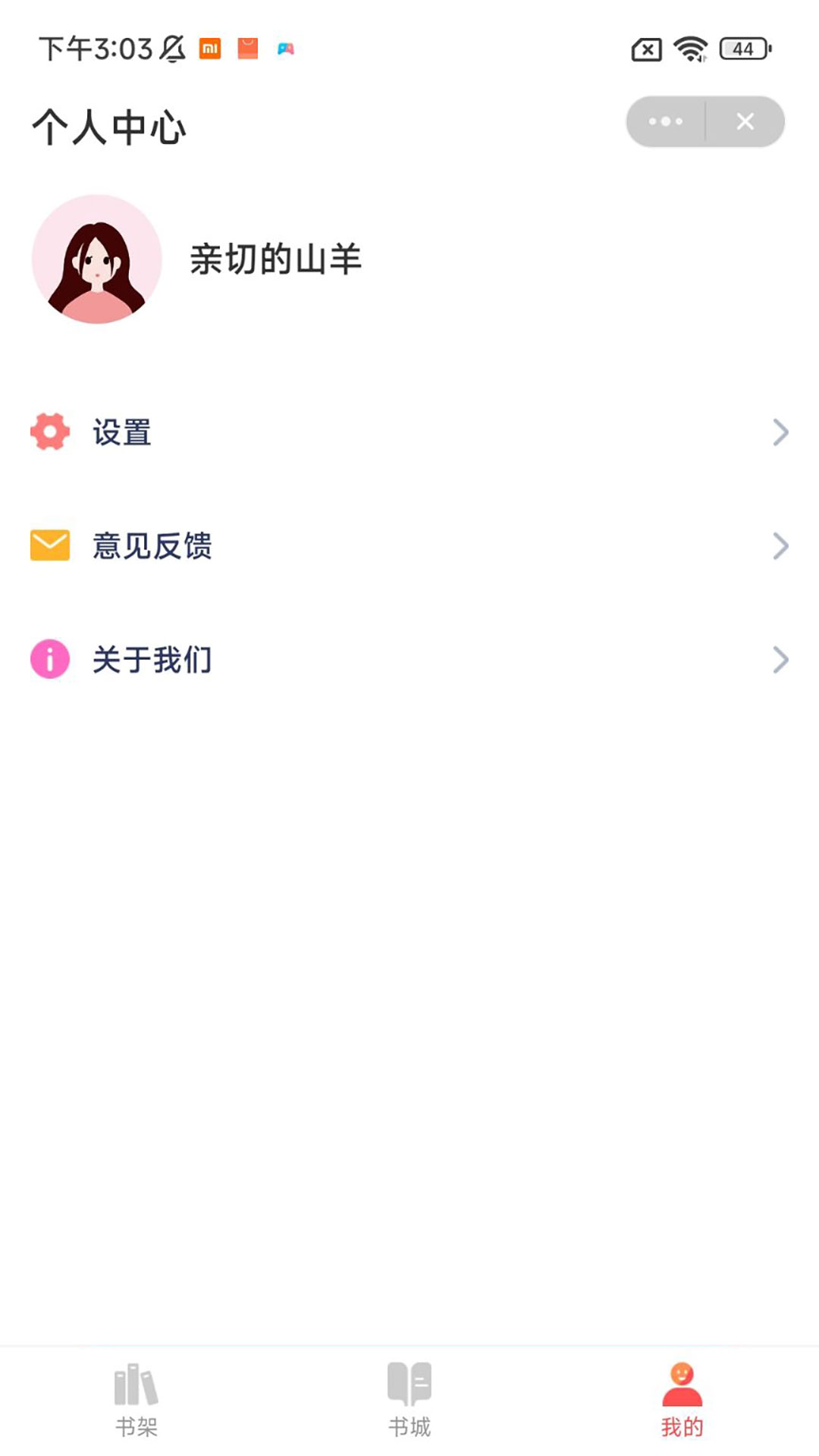Tap the battery indicator showing 44
This screenshot has width=819, height=1456.
[x=738, y=48]
